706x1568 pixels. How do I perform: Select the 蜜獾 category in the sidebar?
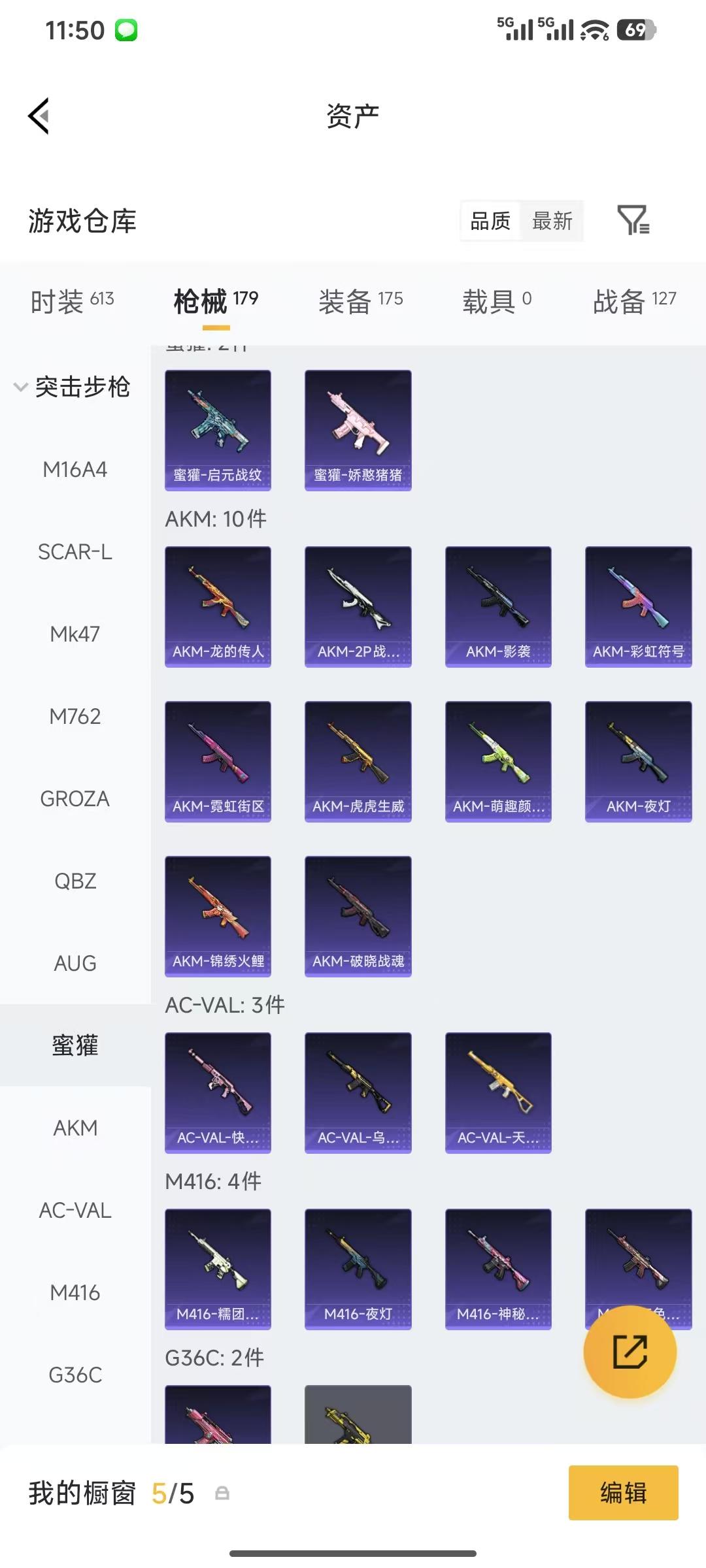click(x=75, y=1045)
